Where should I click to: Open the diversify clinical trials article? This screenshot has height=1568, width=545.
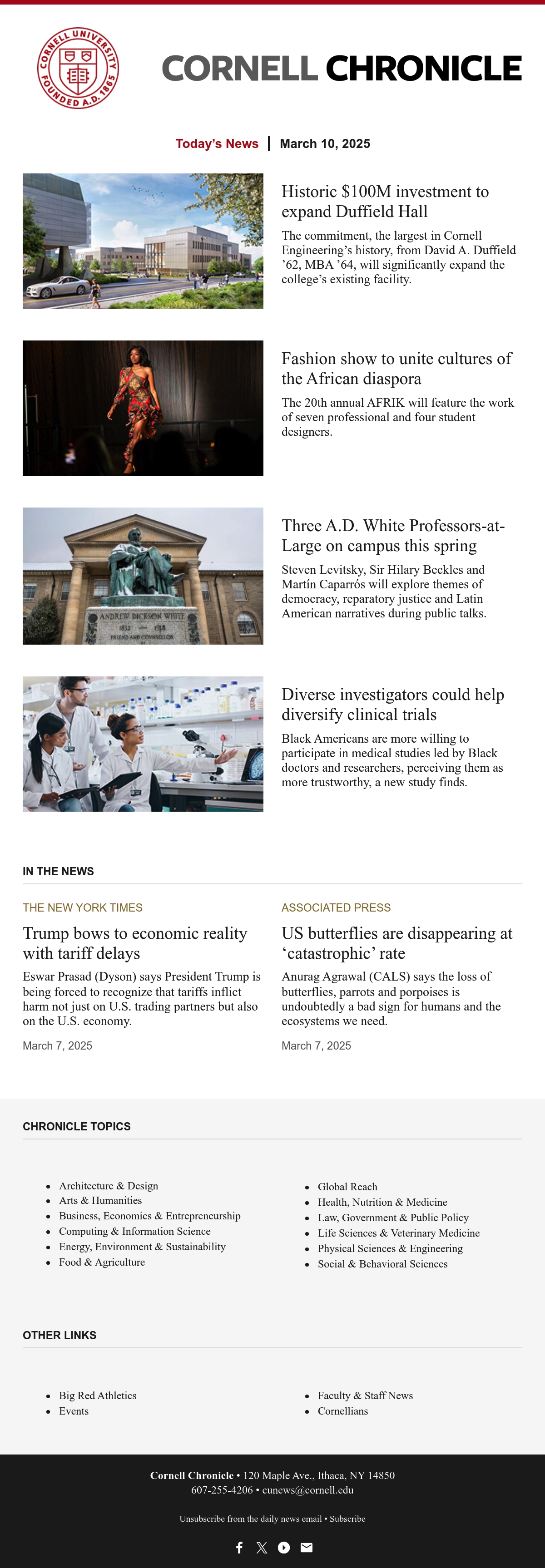tap(393, 704)
